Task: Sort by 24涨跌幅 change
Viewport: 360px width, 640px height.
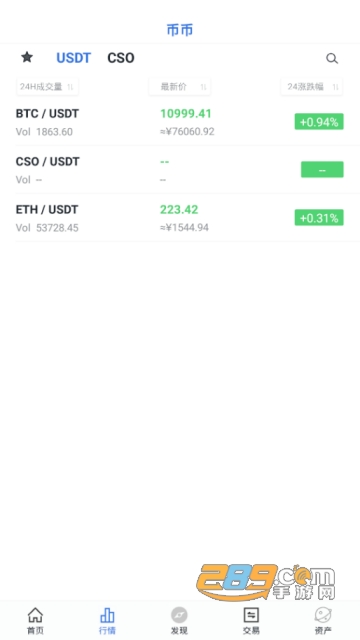Action: [x=311, y=87]
